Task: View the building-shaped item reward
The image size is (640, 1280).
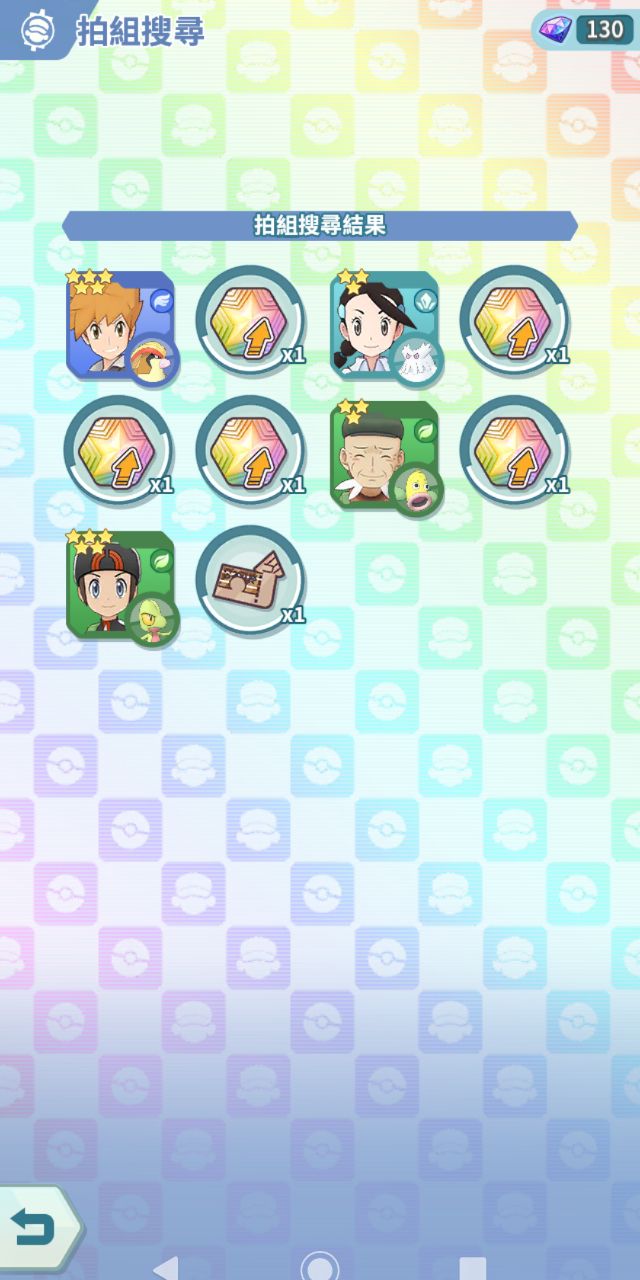Action: [250, 582]
